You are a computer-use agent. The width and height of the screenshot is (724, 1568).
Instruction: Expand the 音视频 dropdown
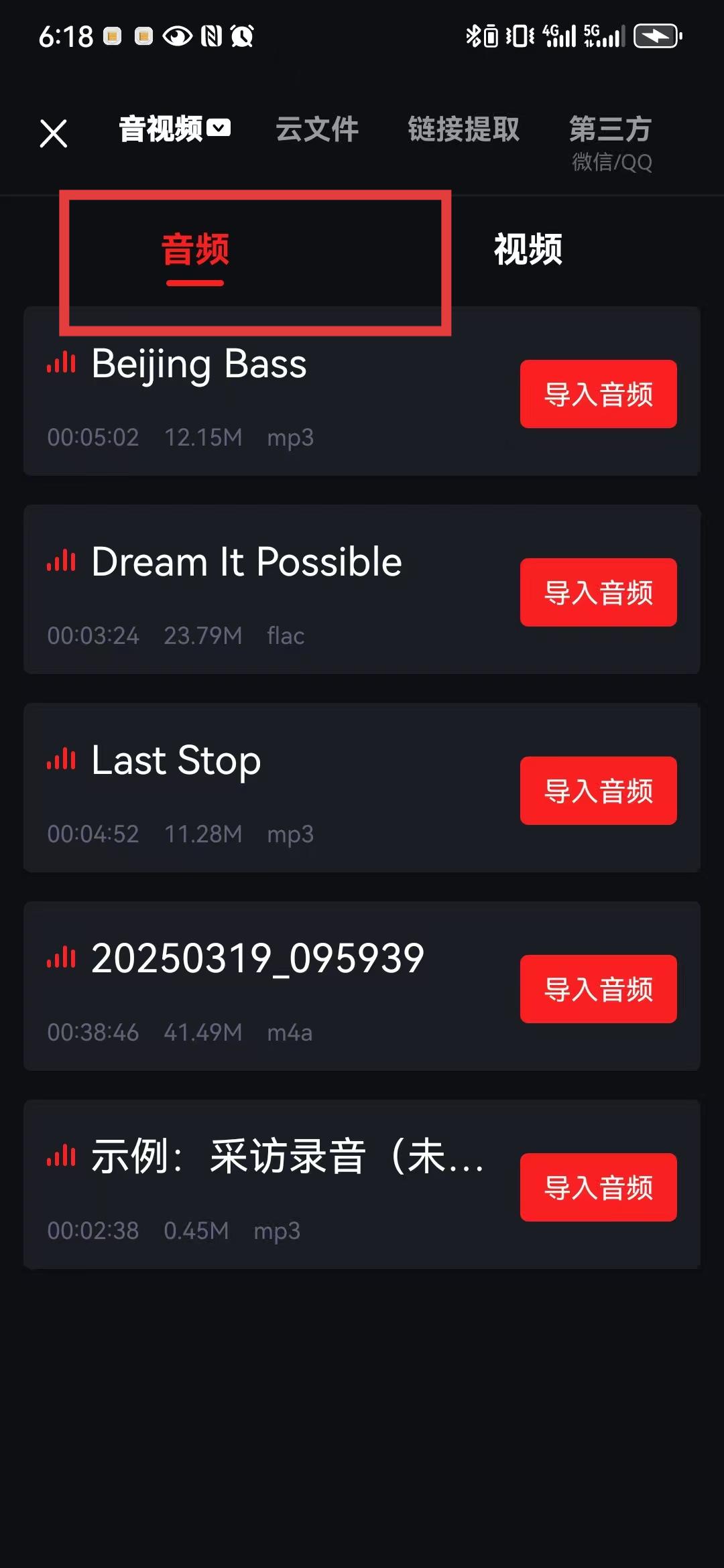pyautogui.click(x=175, y=129)
